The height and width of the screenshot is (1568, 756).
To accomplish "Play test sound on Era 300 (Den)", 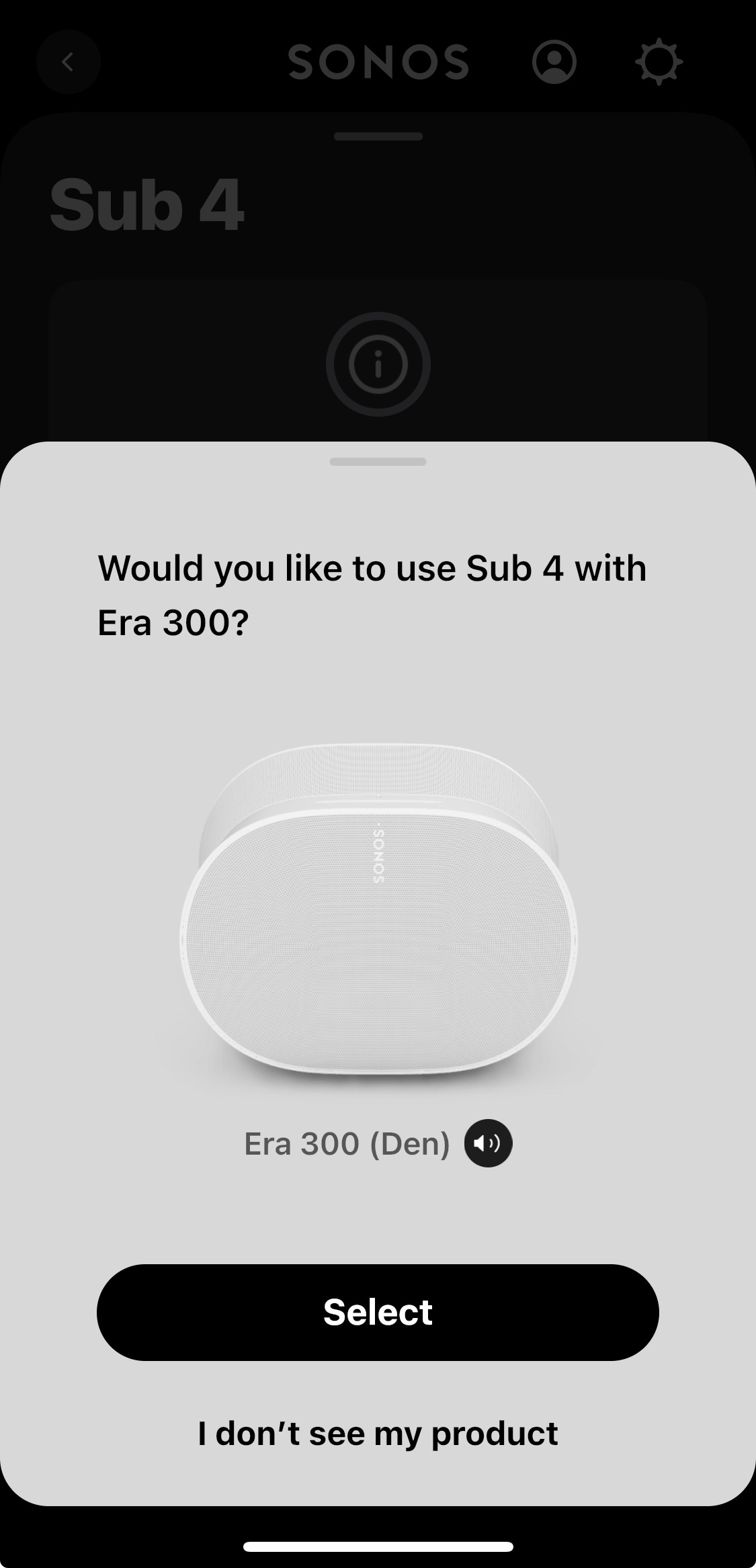I will coord(488,1143).
